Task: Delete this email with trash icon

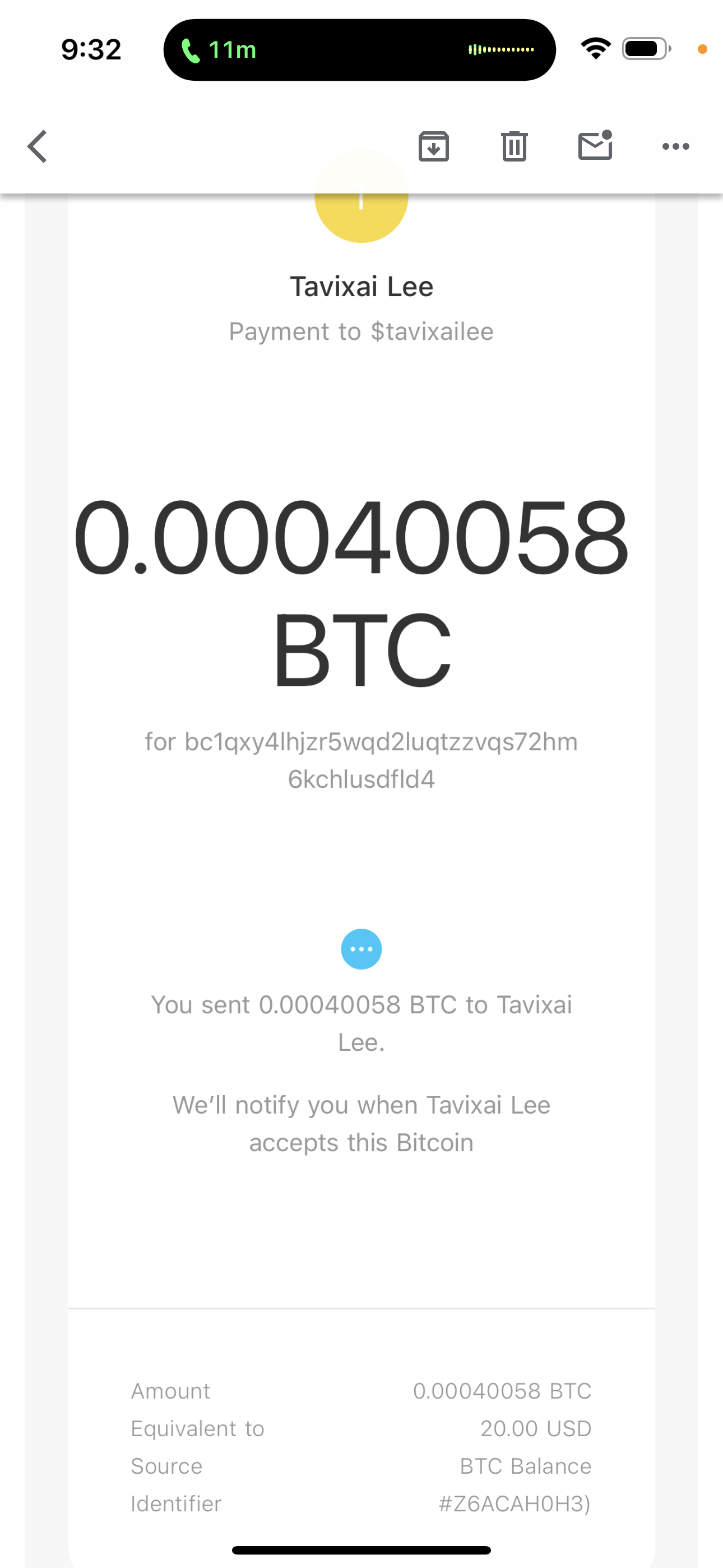Action: pyautogui.click(x=515, y=147)
